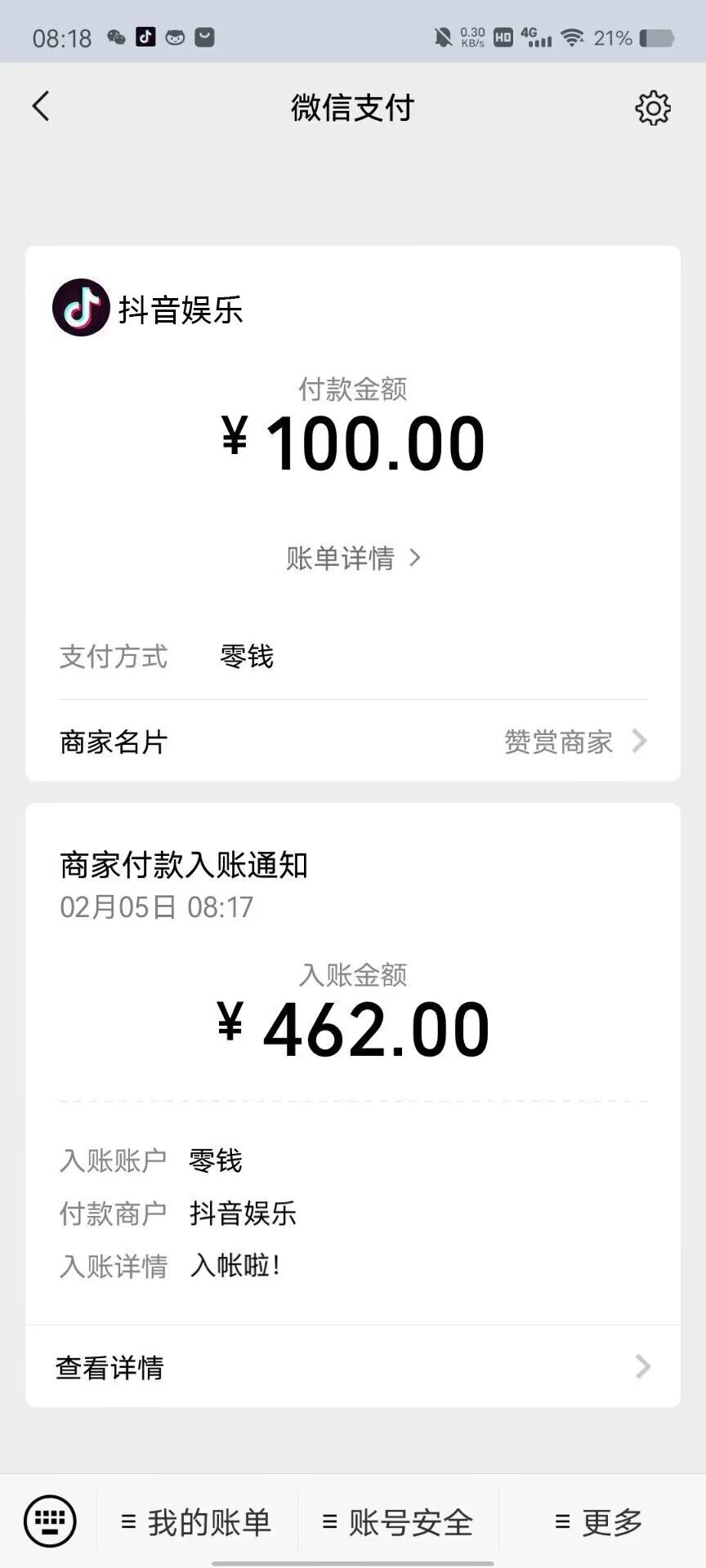The height and width of the screenshot is (1568, 706).
Task: Open the 商家名片 row
Action: pyautogui.click(x=353, y=742)
